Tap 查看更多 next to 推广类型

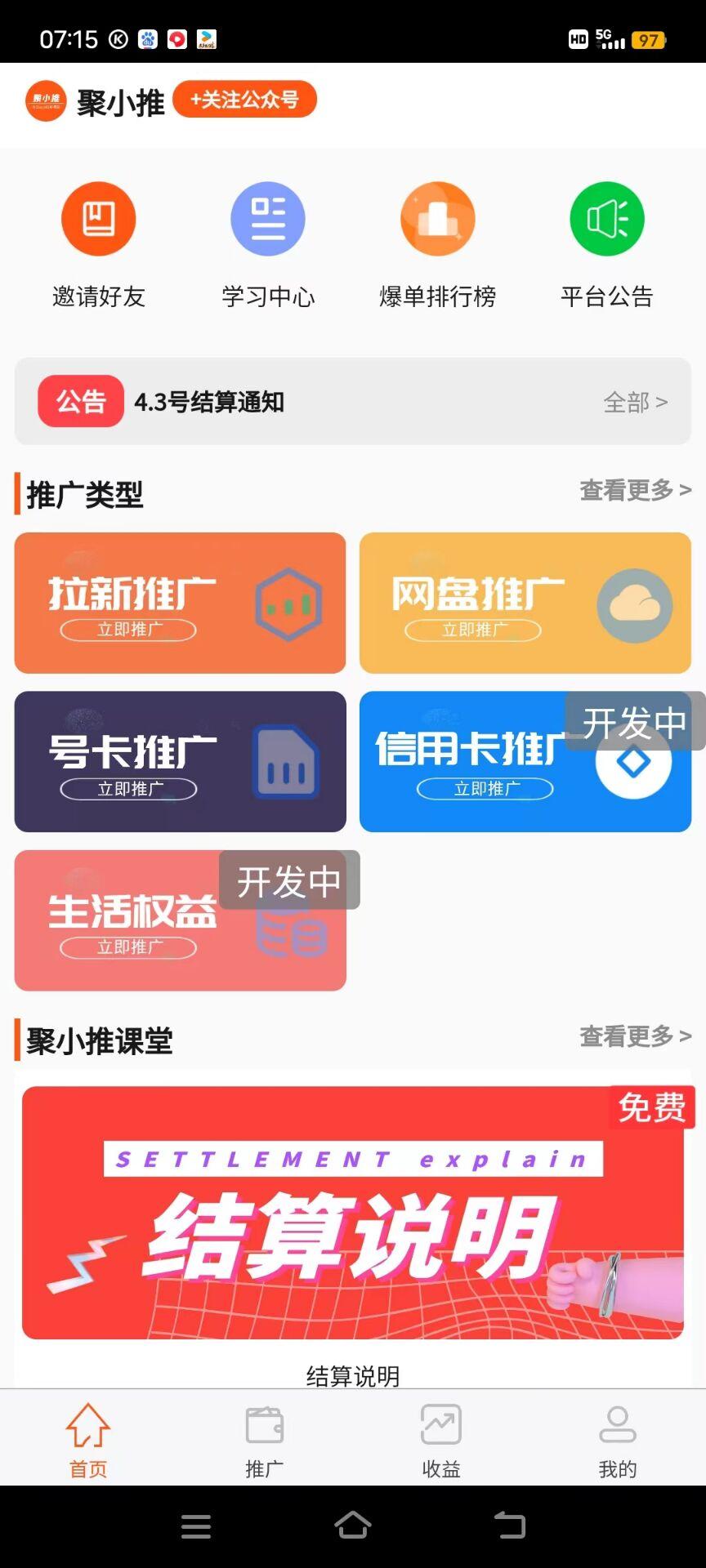pyautogui.click(x=635, y=490)
